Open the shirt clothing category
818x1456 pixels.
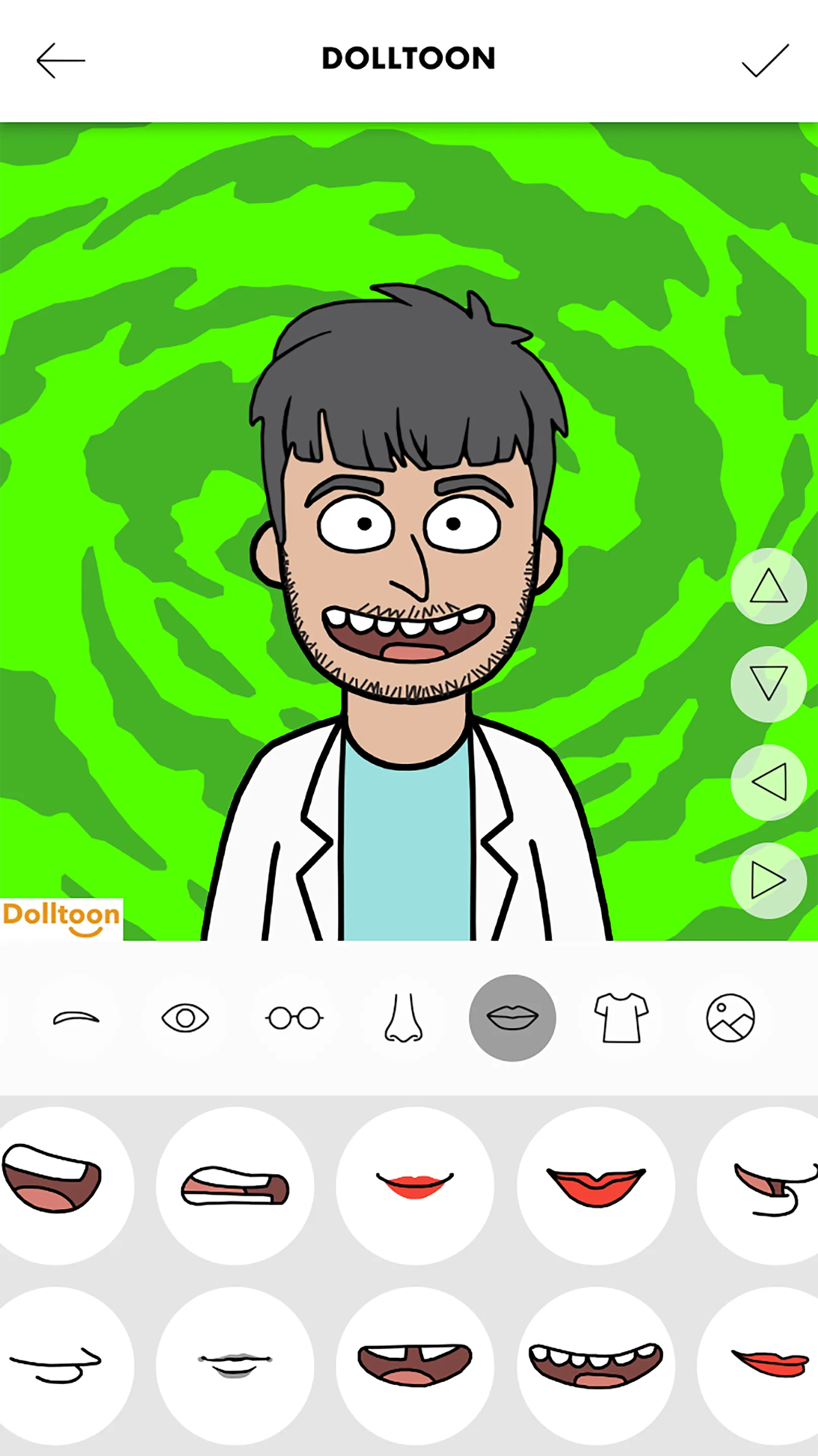pyautogui.click(x=621, y=1016)
